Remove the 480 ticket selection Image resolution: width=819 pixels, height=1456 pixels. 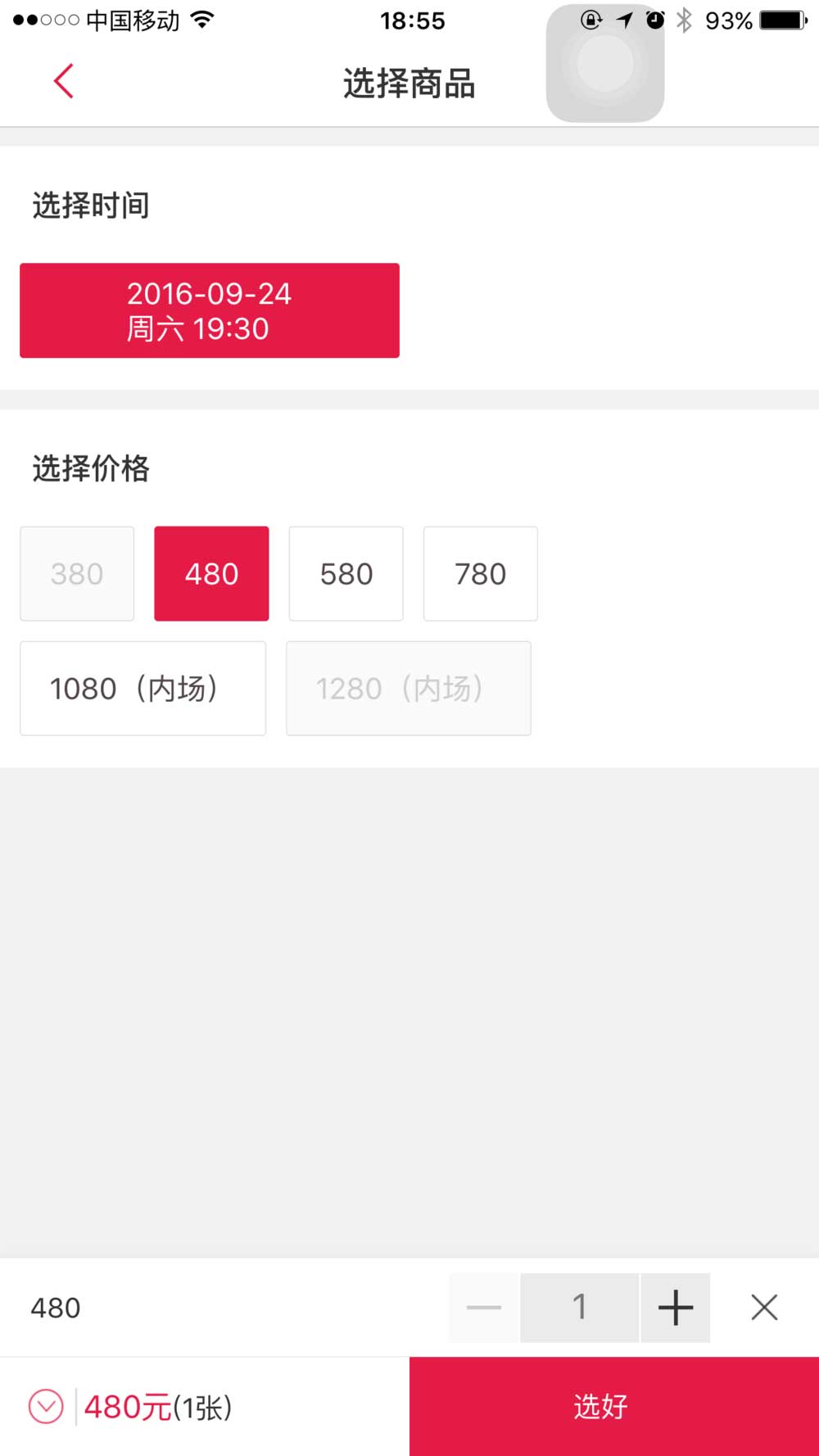764,1307
